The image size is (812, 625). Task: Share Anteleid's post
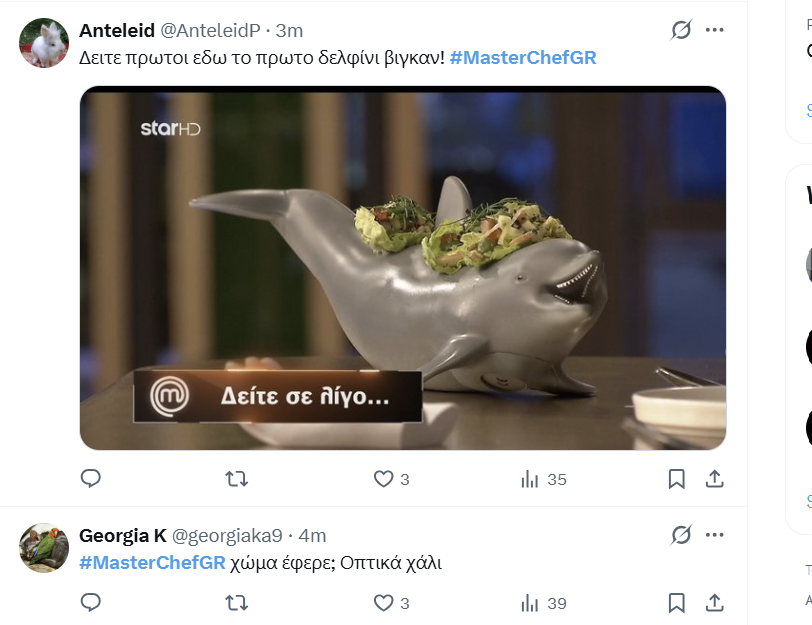point(714,479)
